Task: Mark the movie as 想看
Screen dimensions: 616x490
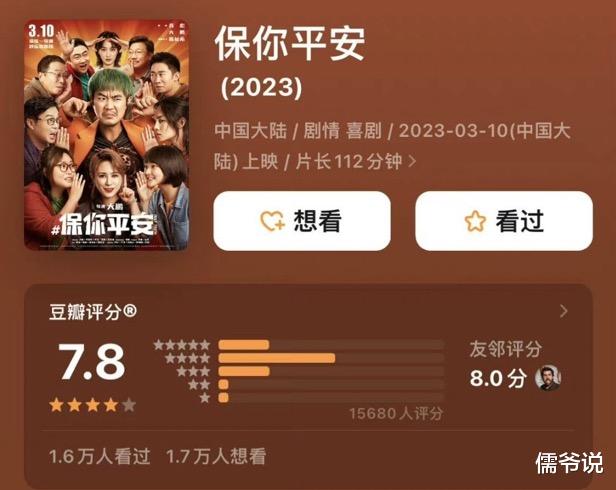Action: (301, 221)
